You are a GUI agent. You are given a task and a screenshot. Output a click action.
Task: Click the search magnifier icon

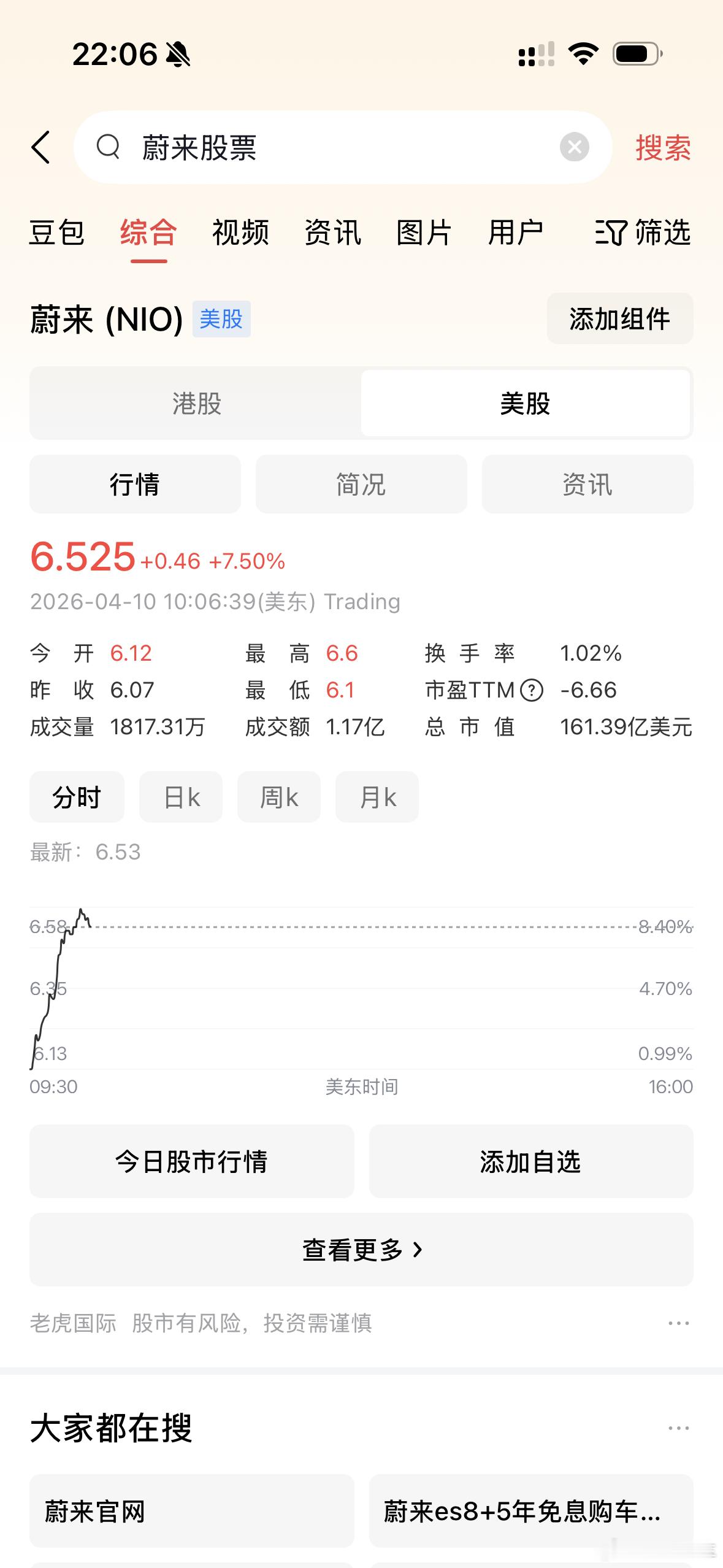pos(109,148)
